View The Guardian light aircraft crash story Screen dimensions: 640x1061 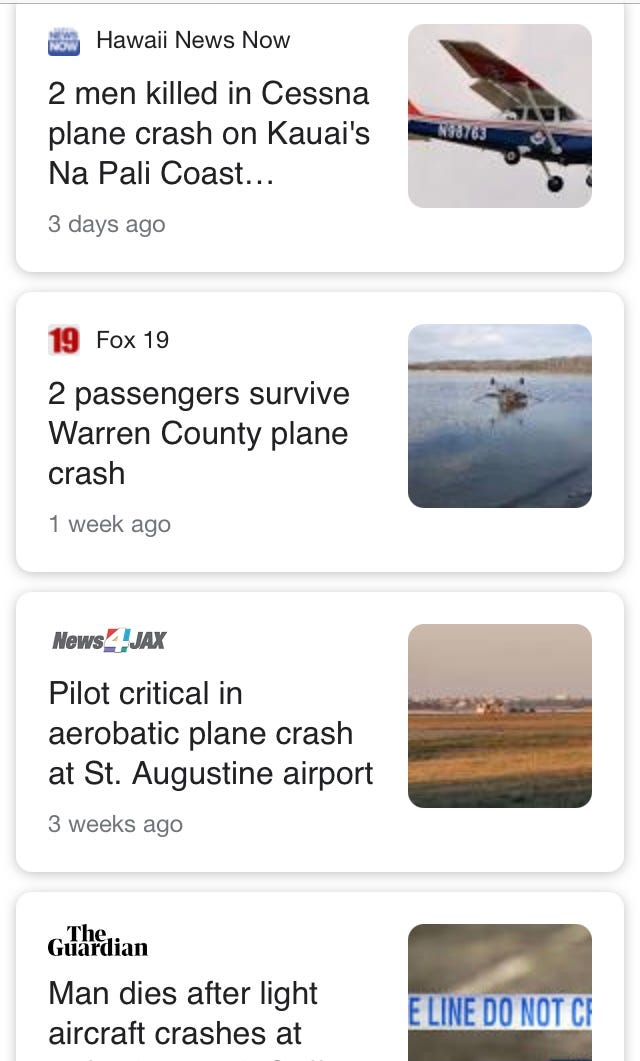[x=183, y=1012]
